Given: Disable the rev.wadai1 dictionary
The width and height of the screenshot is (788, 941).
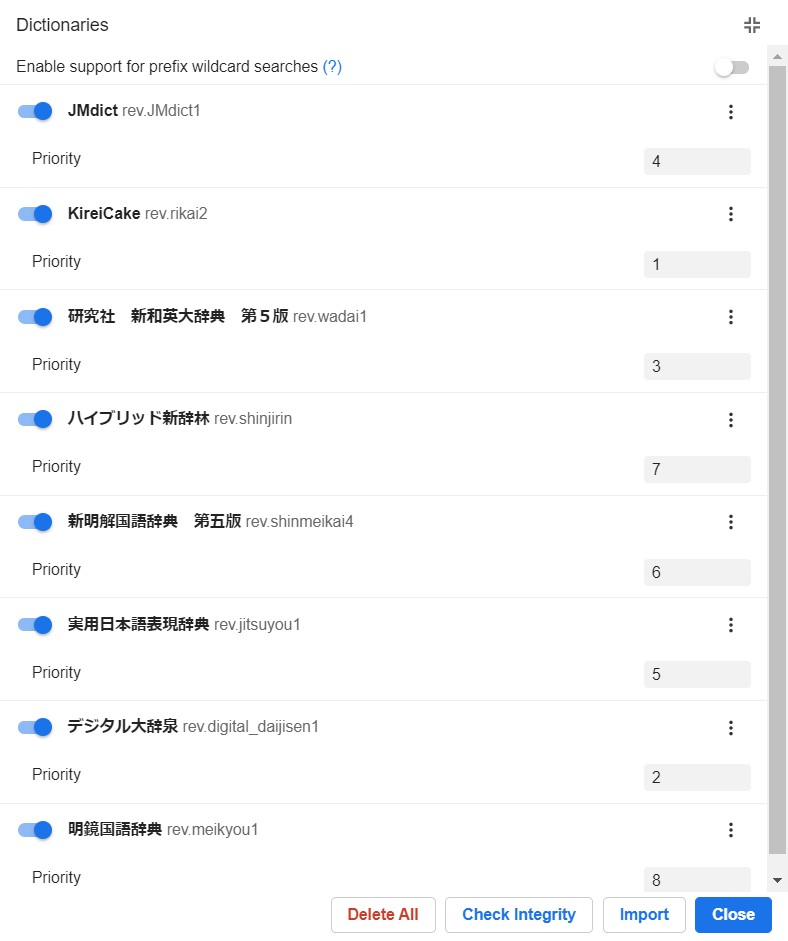Looking at the screenshot, I should [x=35, y=317].
